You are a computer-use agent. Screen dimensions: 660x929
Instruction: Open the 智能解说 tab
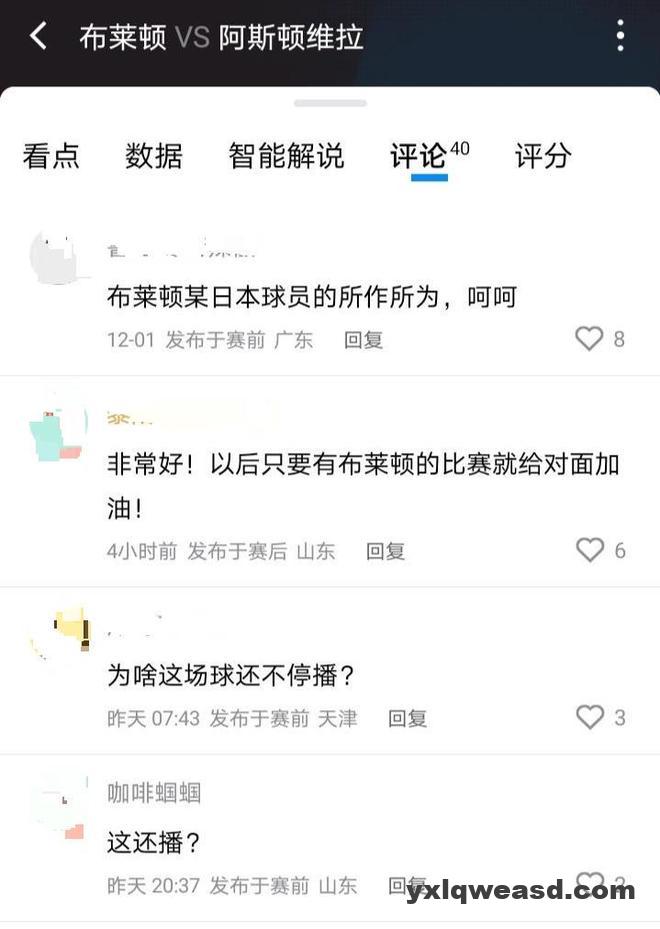pyautogui.click(x=286, y=156)
